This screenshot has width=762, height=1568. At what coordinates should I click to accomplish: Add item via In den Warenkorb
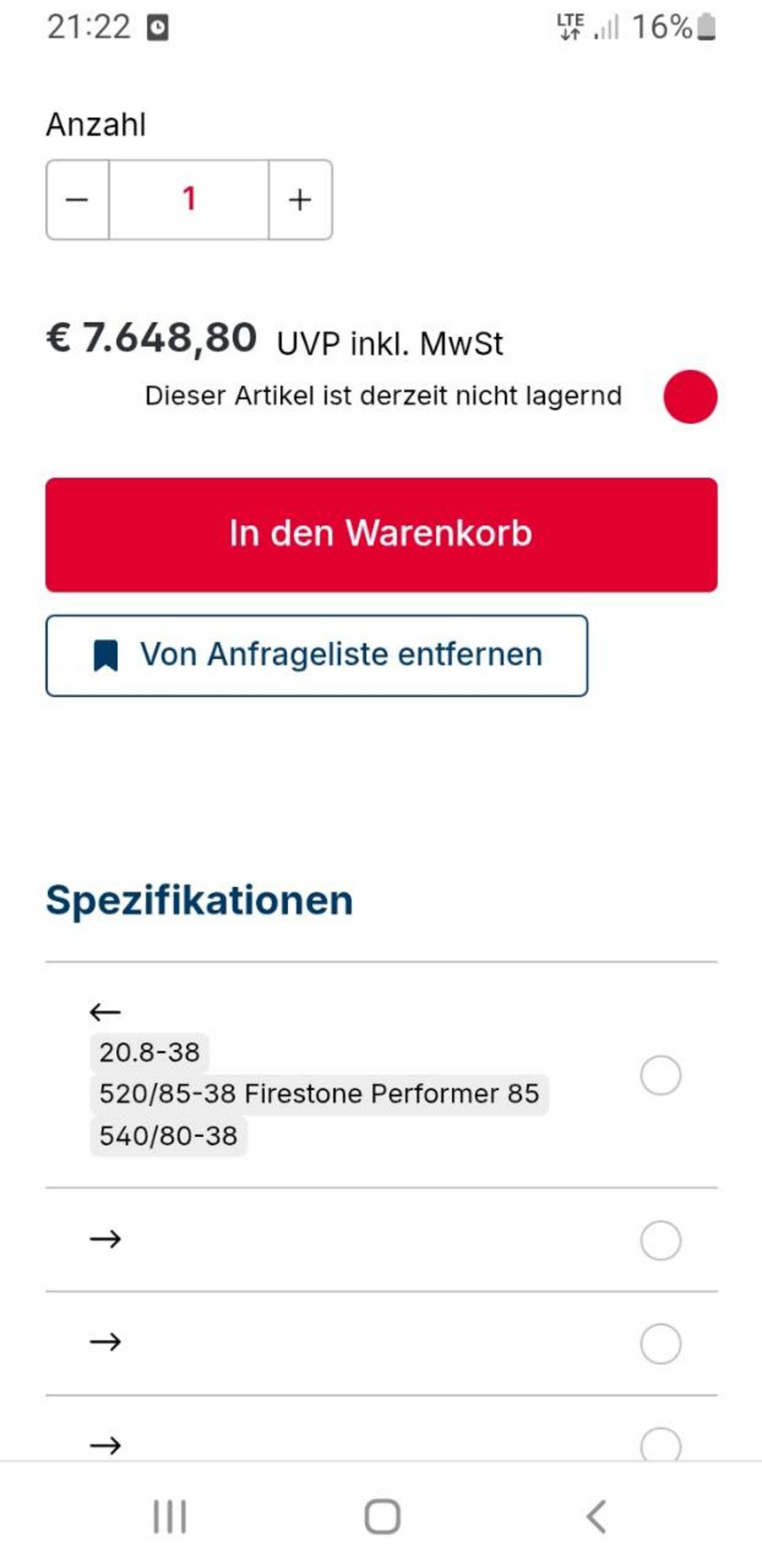point(381,535)
